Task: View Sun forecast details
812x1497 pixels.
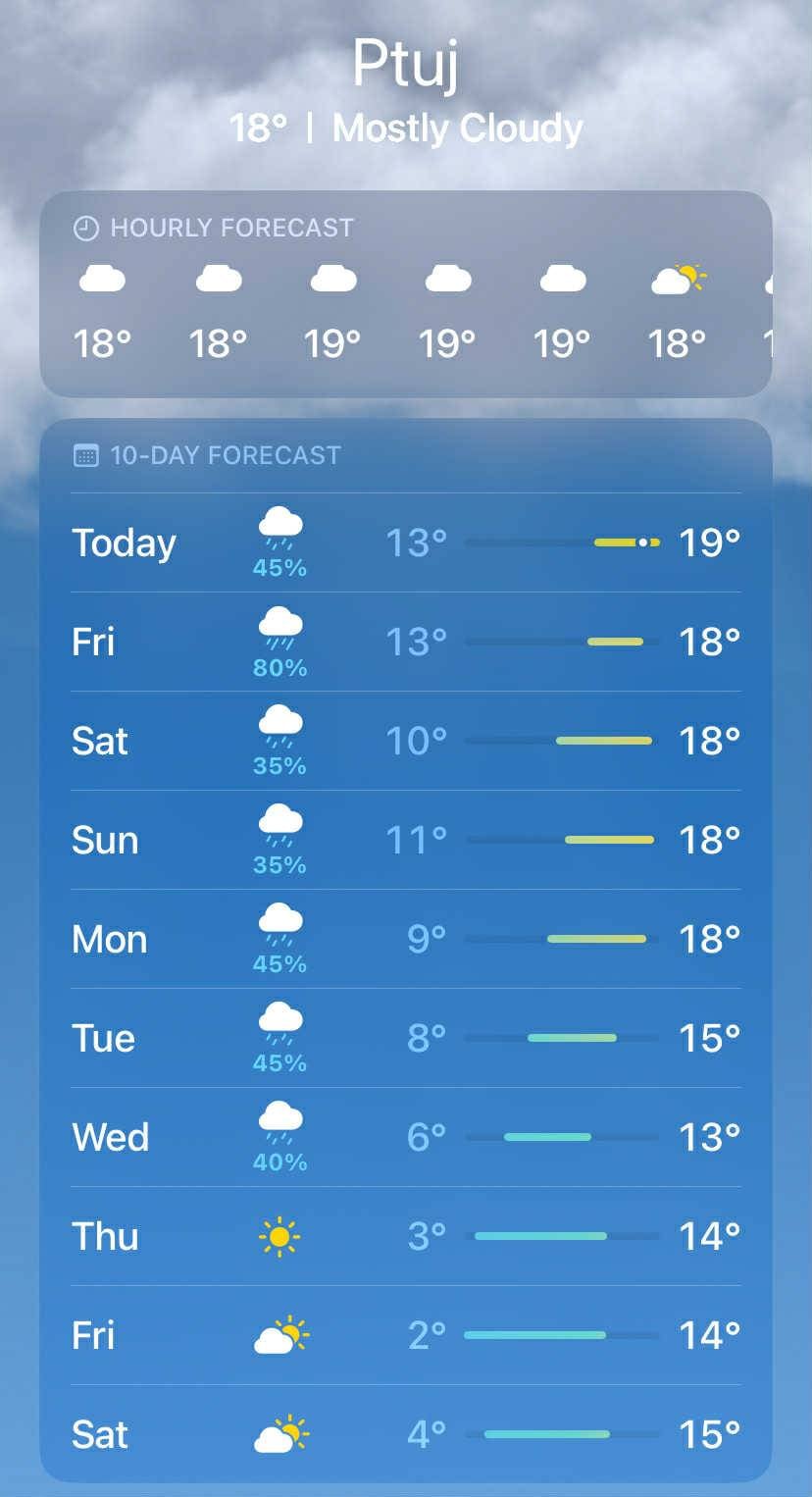Action: (x=405, y=840)
